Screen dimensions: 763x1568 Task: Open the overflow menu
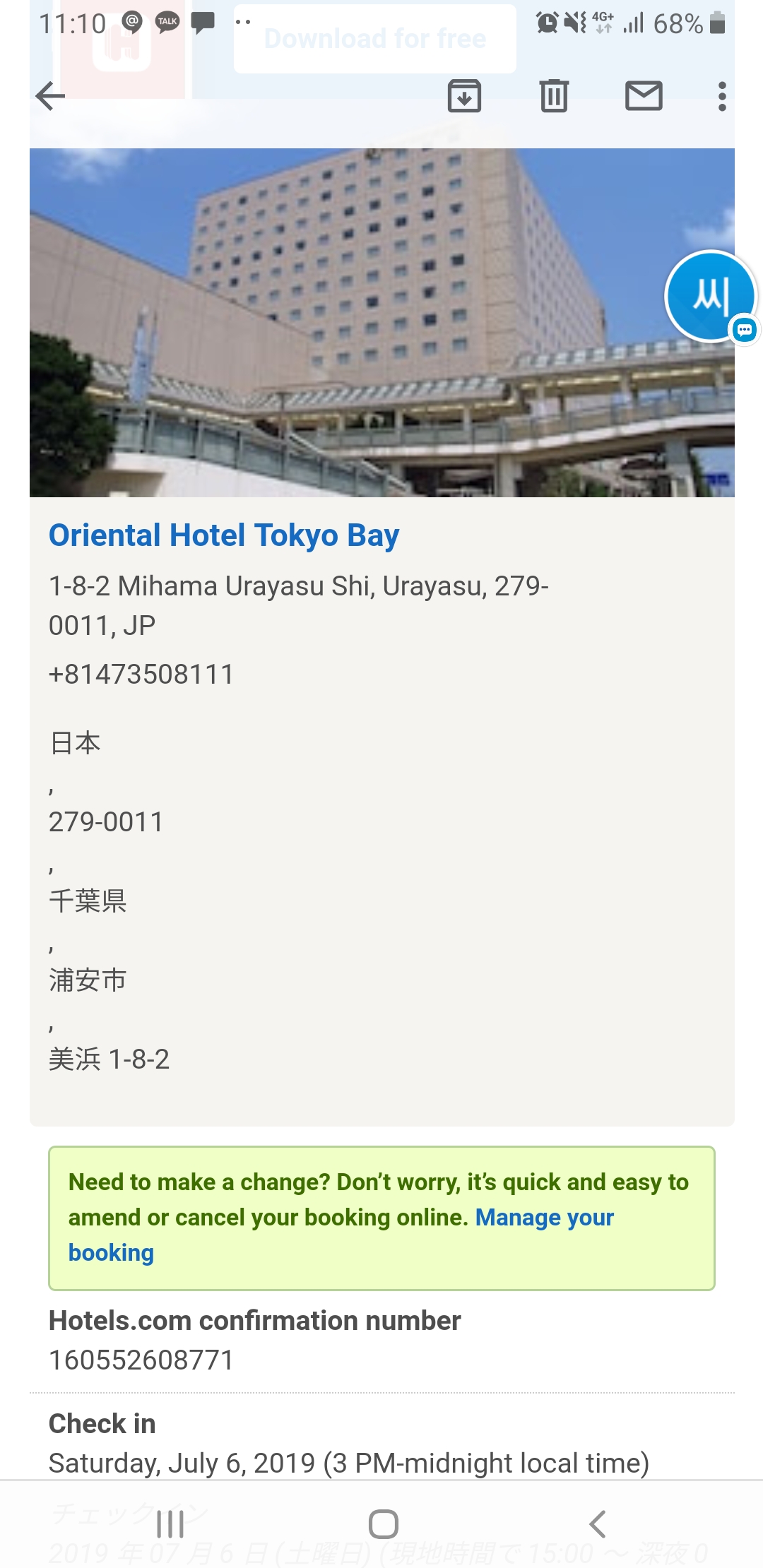click(721, 96)
